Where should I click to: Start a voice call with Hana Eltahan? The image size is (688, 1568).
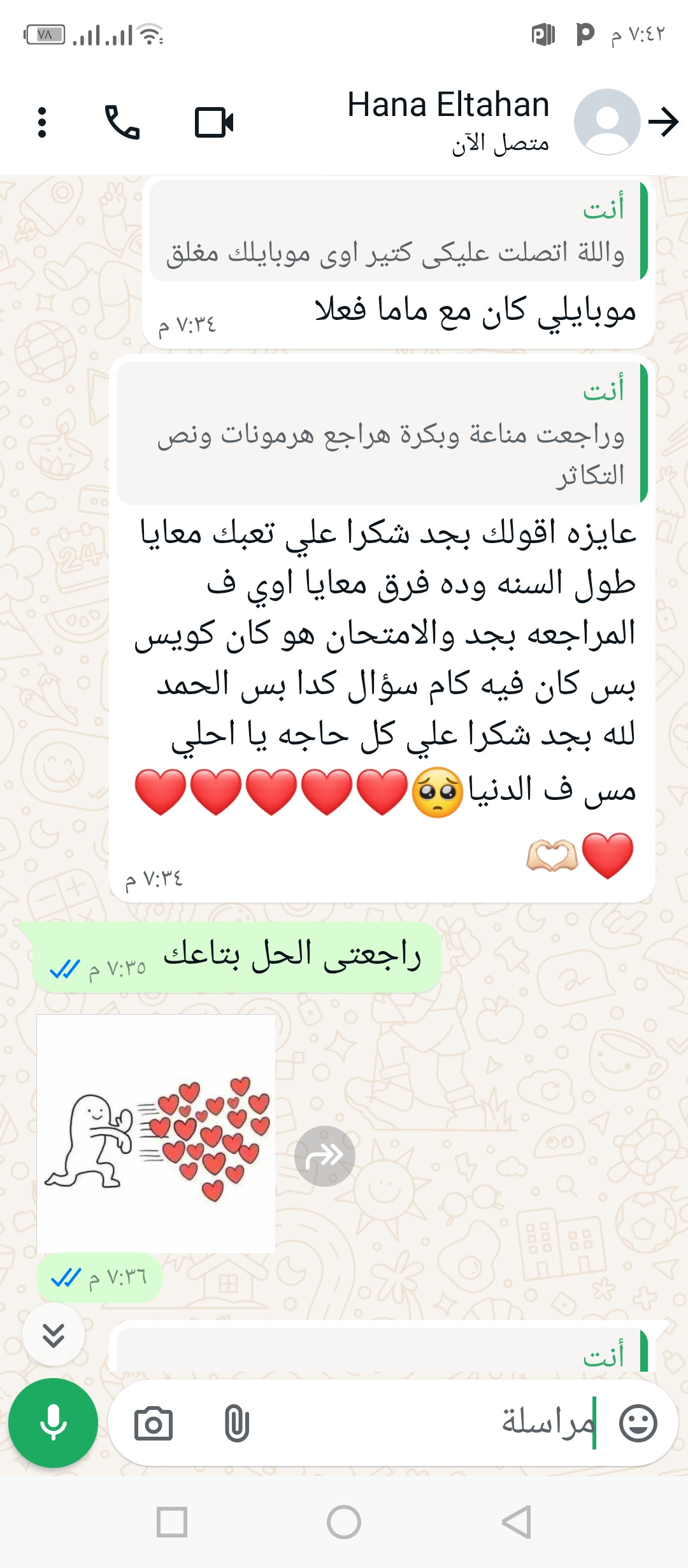pos(122,122)
